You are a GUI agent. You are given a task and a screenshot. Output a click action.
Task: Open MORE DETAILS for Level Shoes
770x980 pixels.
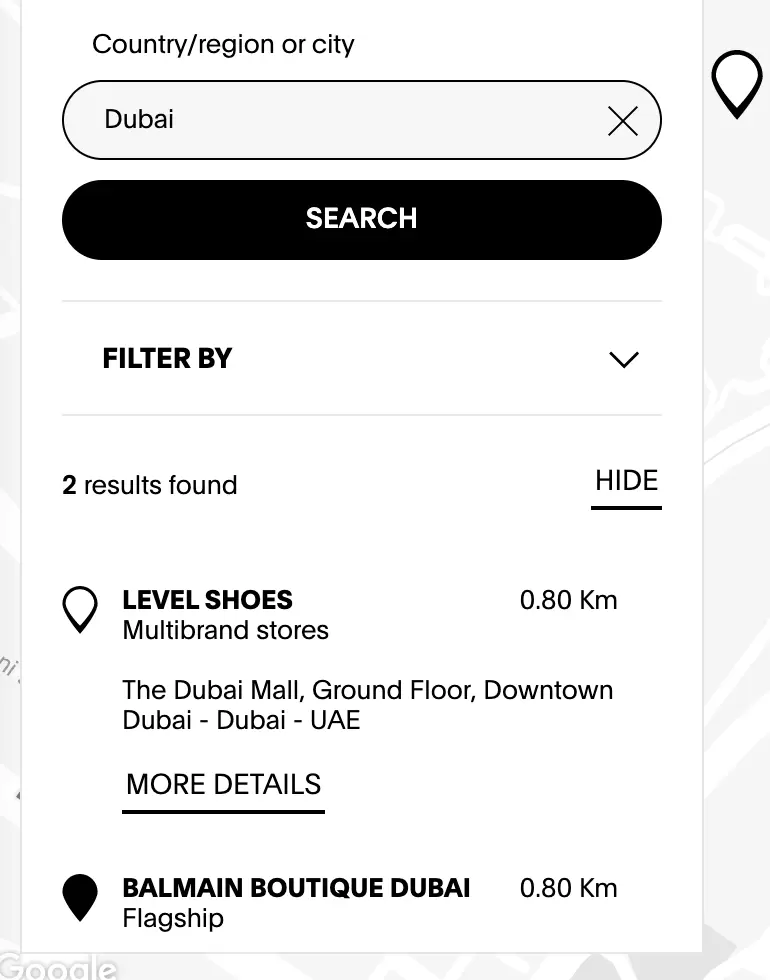tap(222, 784)
